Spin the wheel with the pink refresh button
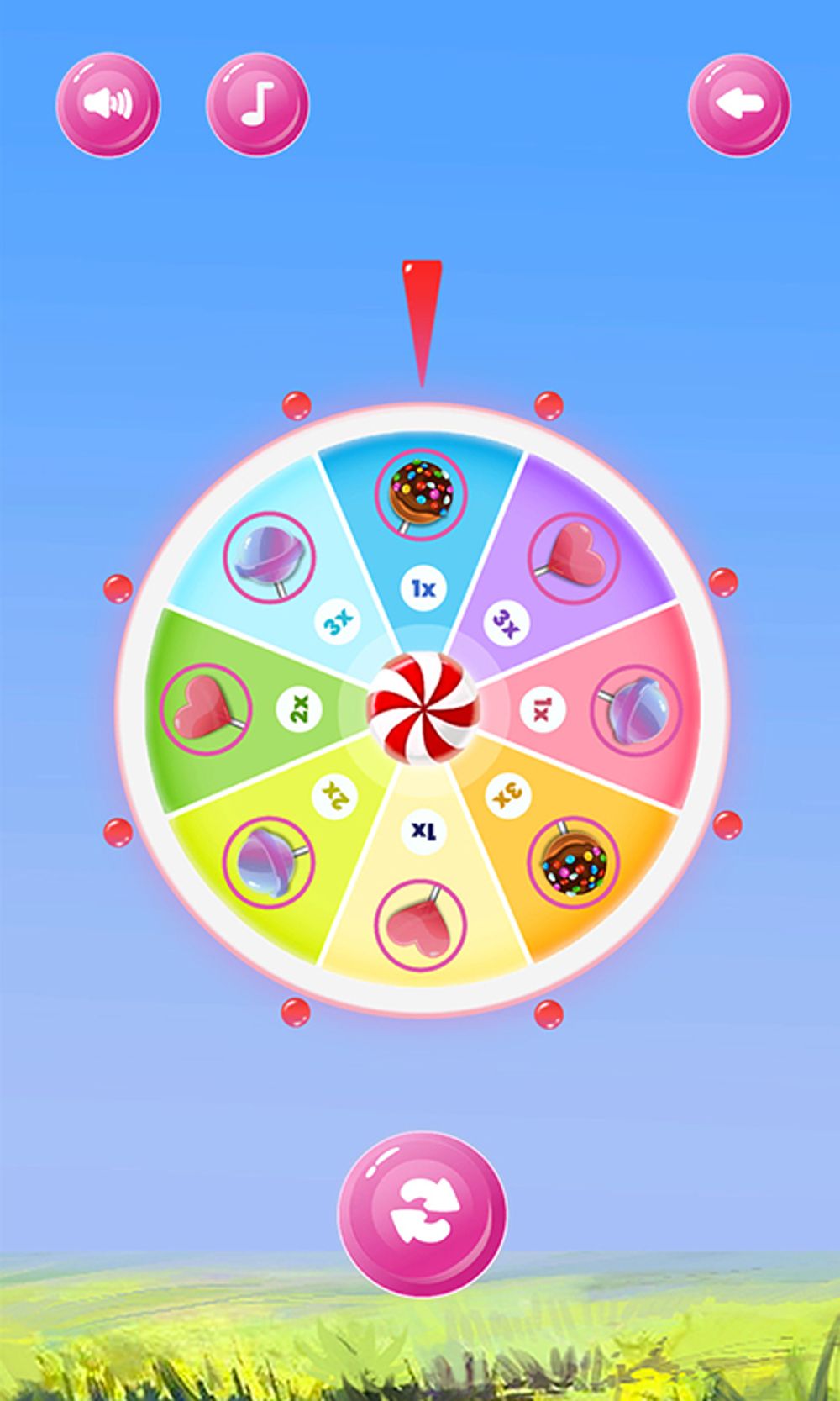Image resolution: width=840 pixels, height=1401 pixels. click(x=423, y=1215)
